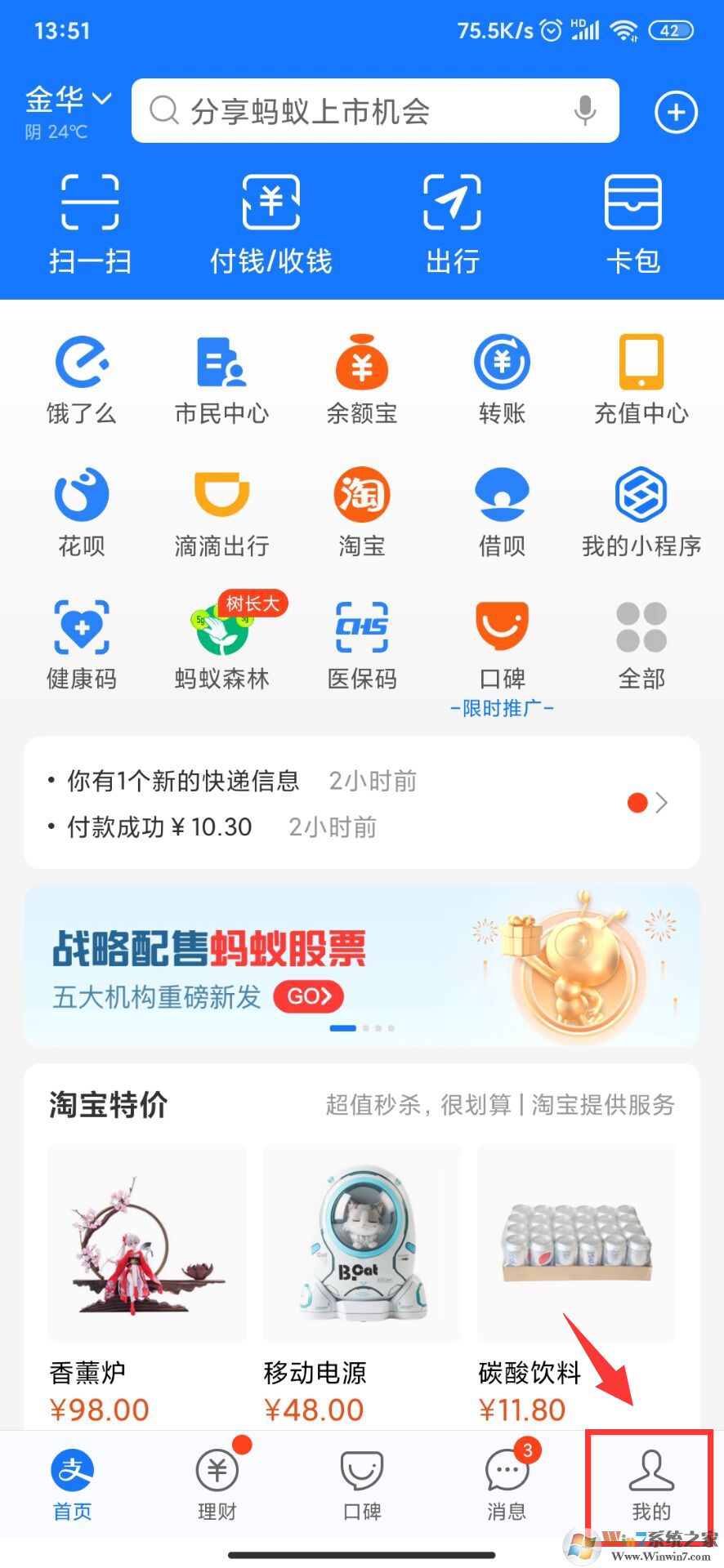
Task: Open 花呗 credit service
Action: [x=82, y=508]
